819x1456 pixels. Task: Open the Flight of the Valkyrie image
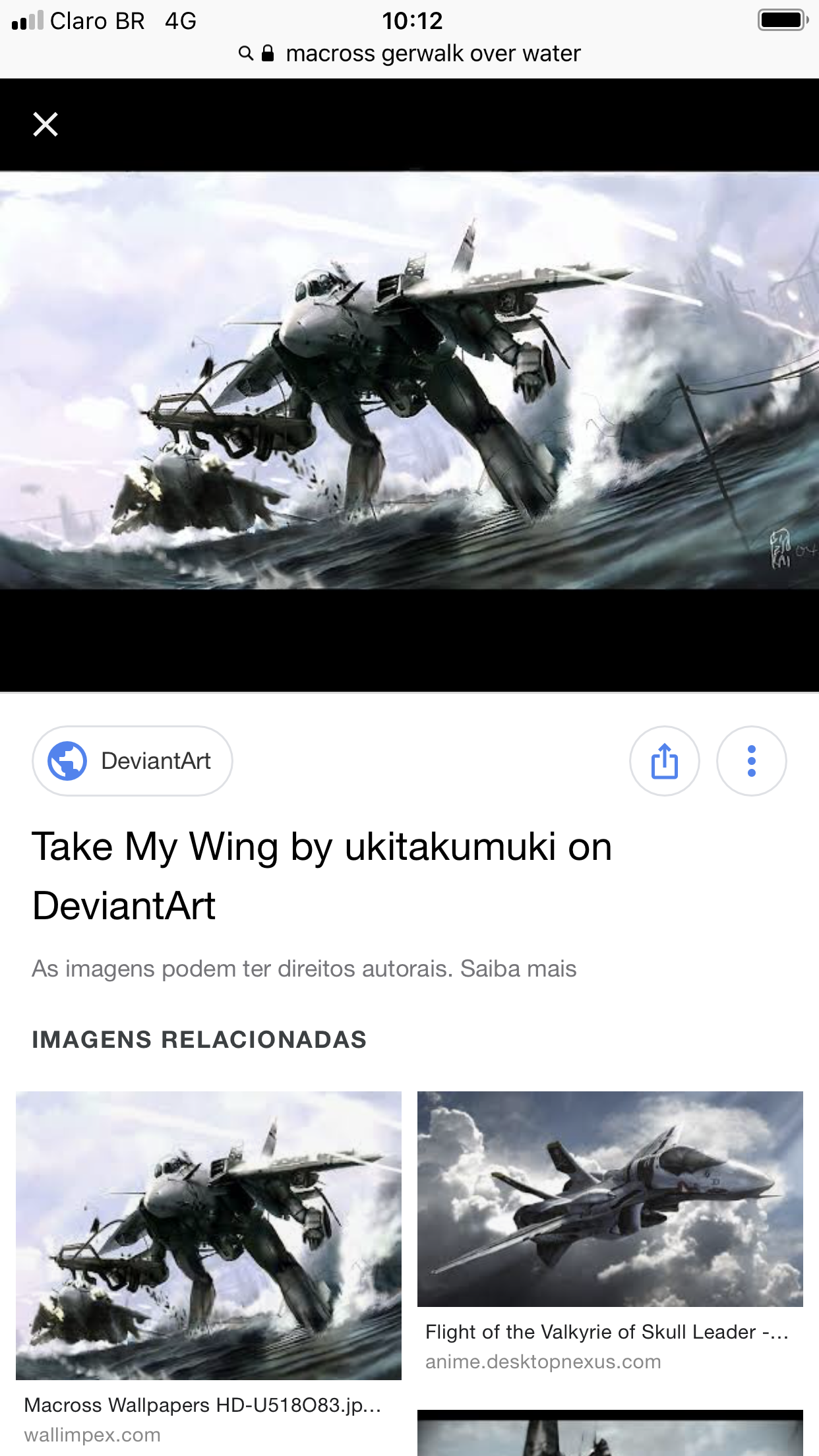coord(610,1199)
